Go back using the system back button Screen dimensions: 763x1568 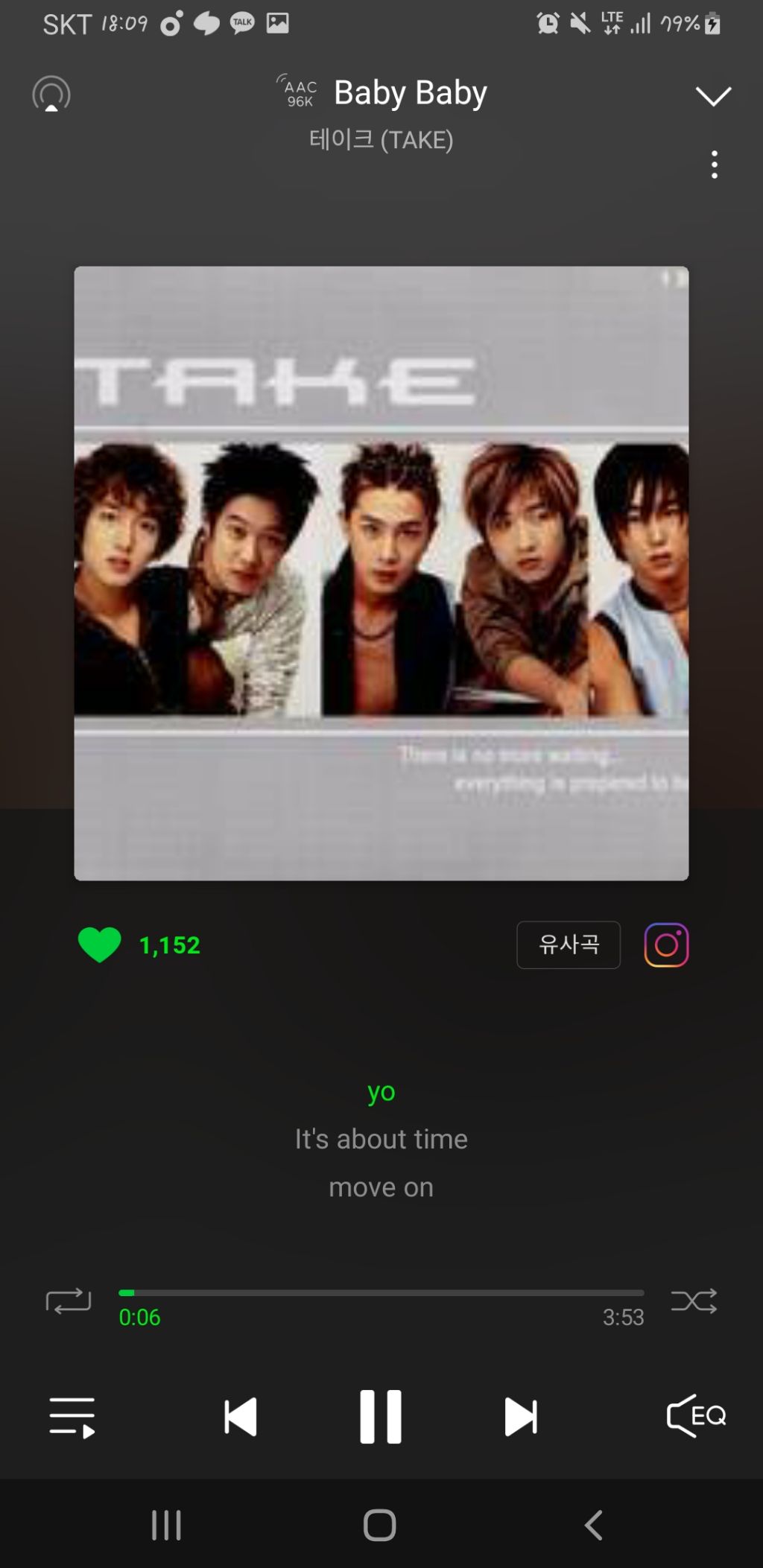pos(594,1525)
